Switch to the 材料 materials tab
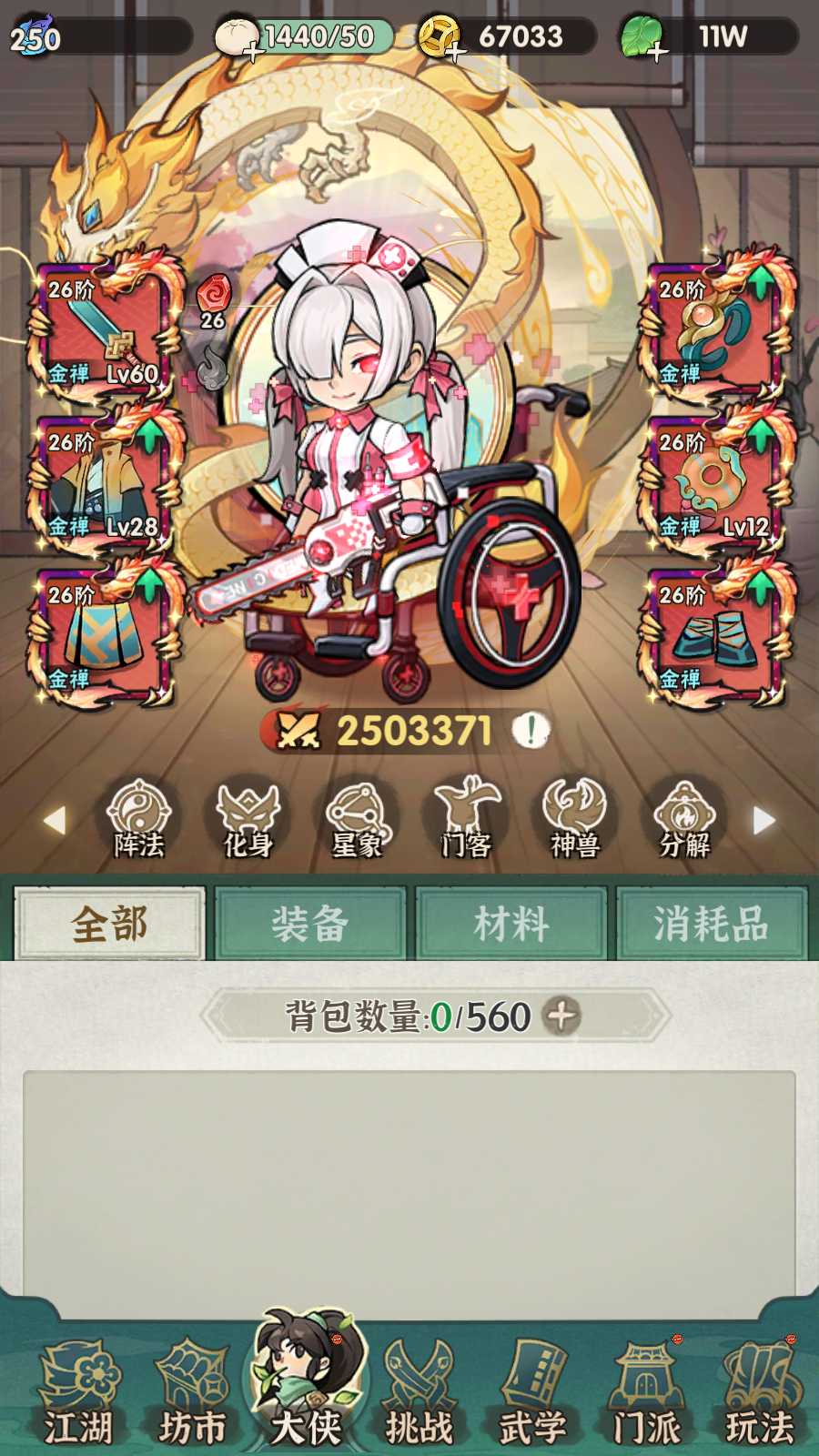Viewport: 819px width, 1456px height. pyautogui.click(x=511, y=924)
